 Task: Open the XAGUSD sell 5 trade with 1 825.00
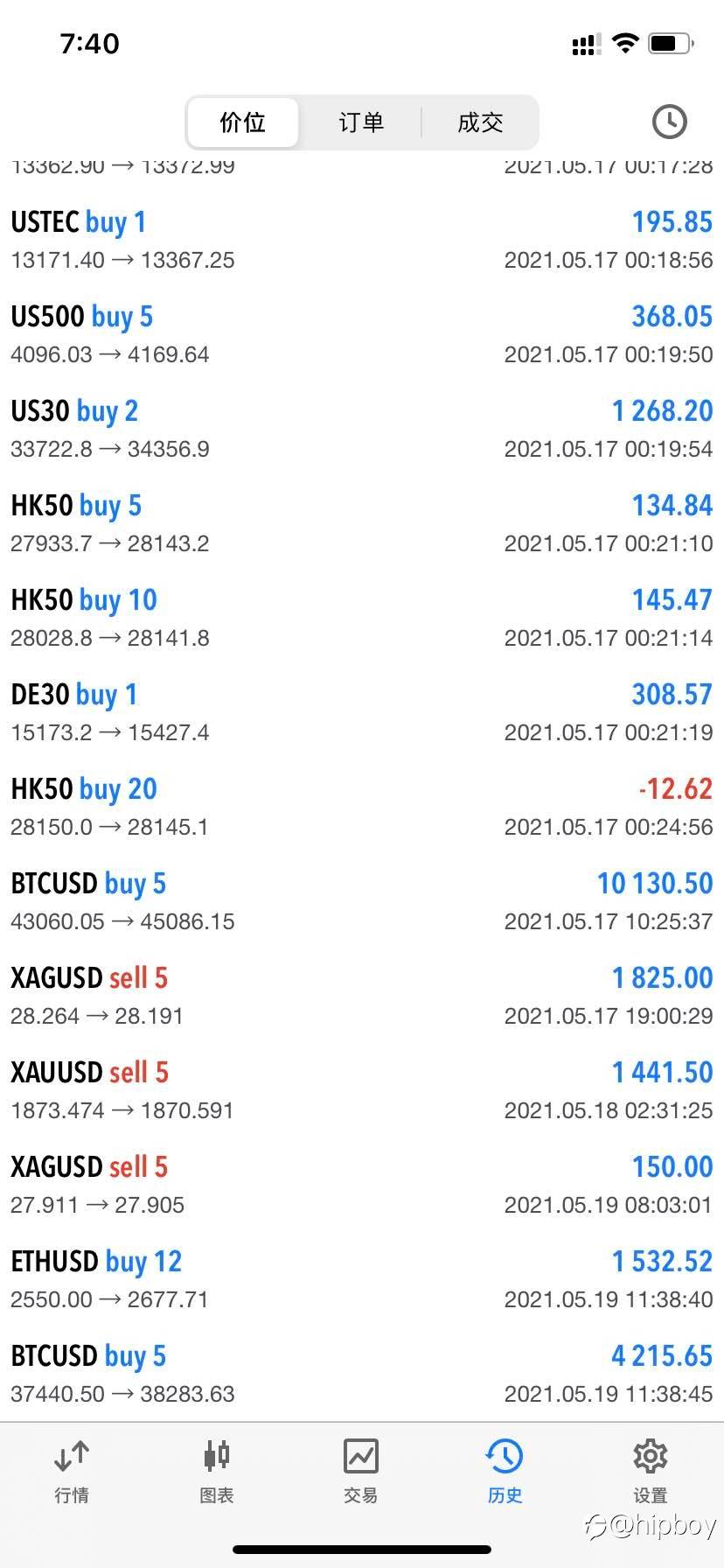pyautogui.click(x=362, y=996)
